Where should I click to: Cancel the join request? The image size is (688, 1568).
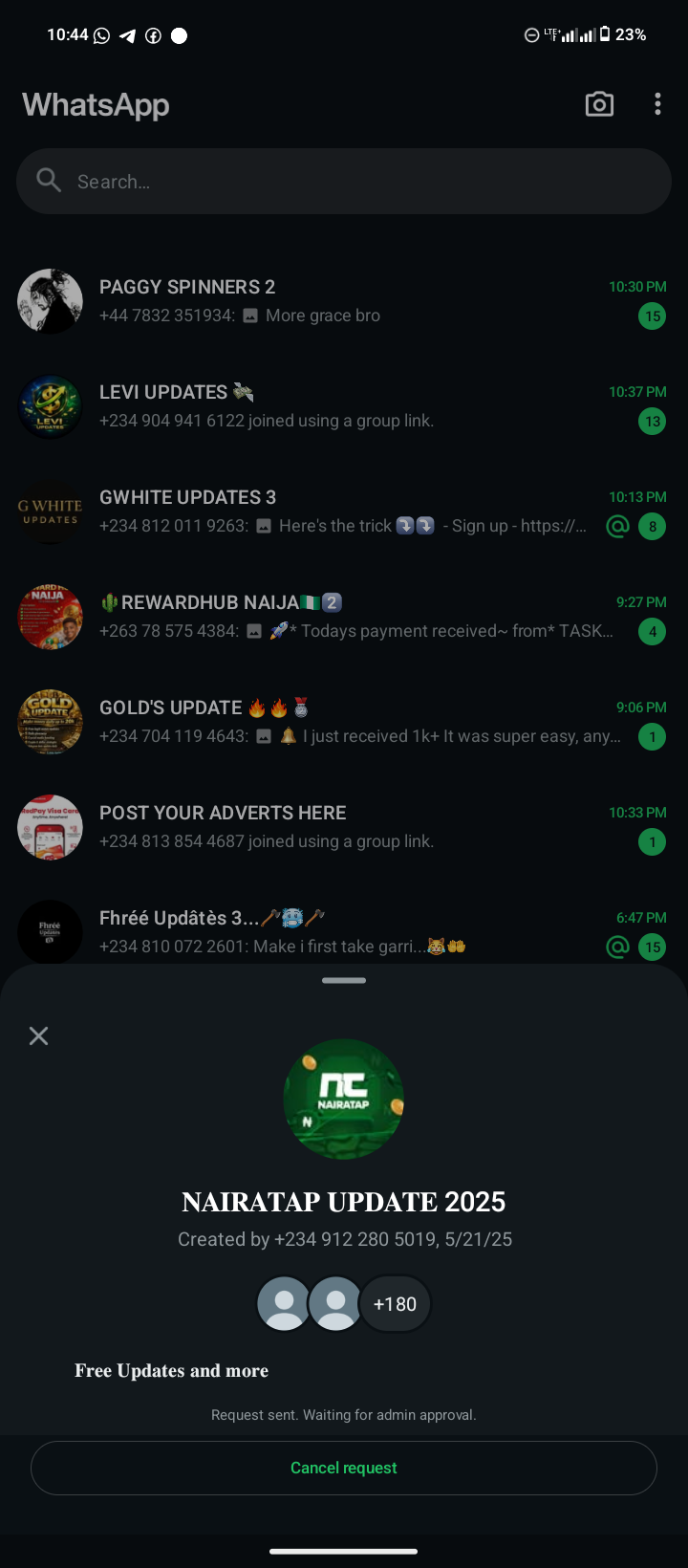tap(344, 1468)
